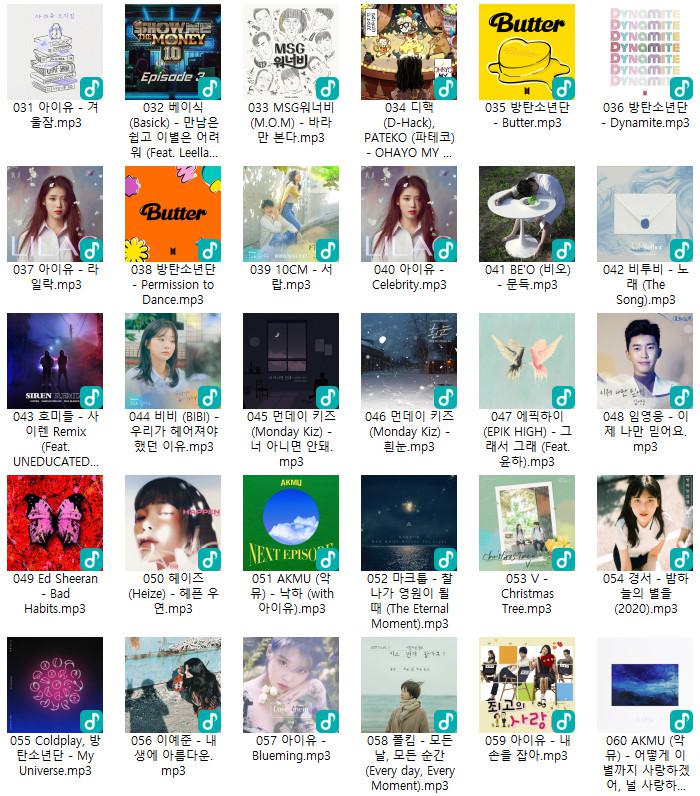Open 056 이예준 - 내 생에 아름다운.mp3
The width and height of the screenshot is (700, 796).
coord(173,685)
